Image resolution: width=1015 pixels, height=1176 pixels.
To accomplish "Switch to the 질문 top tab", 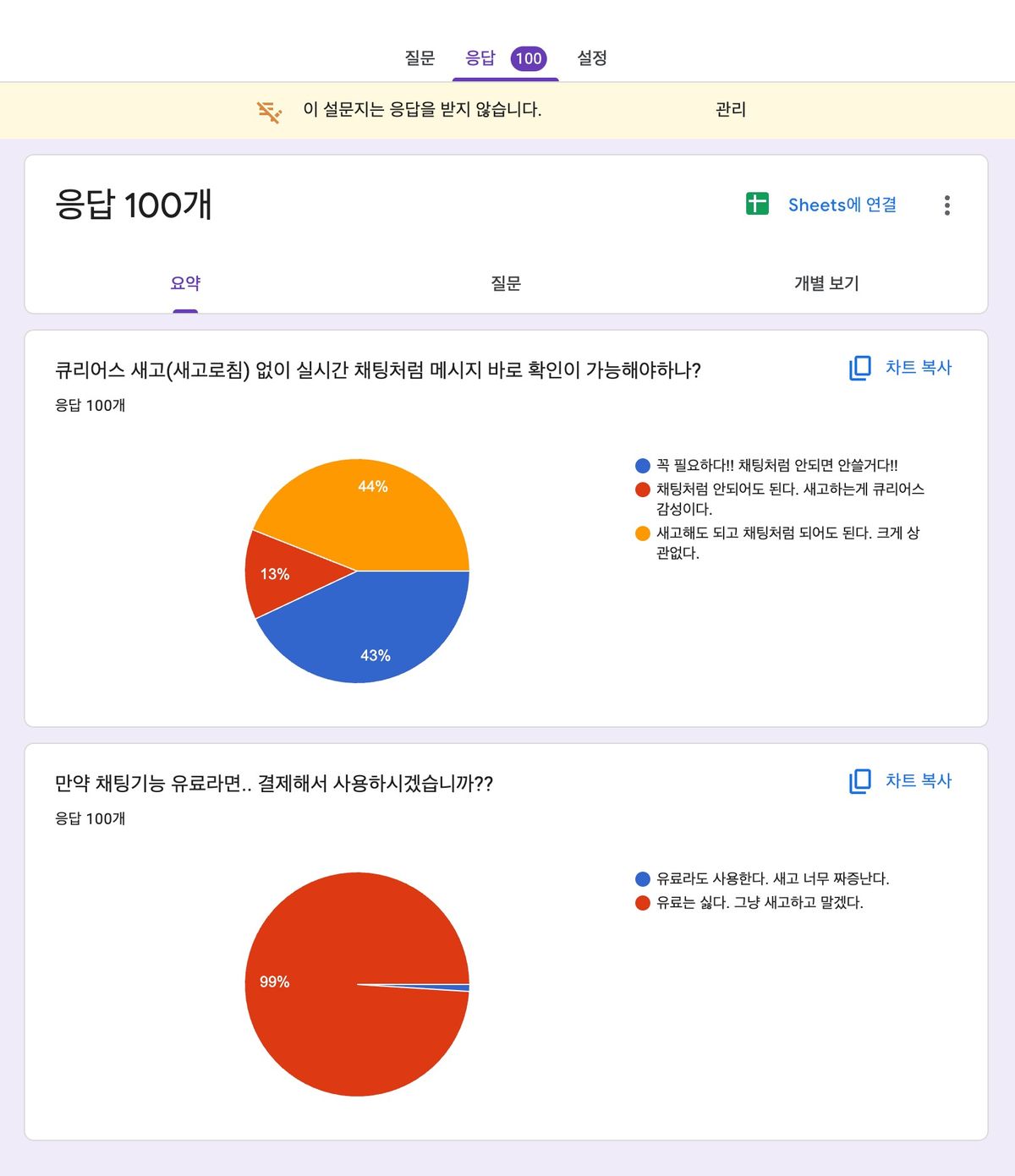I will pos(420,58).
